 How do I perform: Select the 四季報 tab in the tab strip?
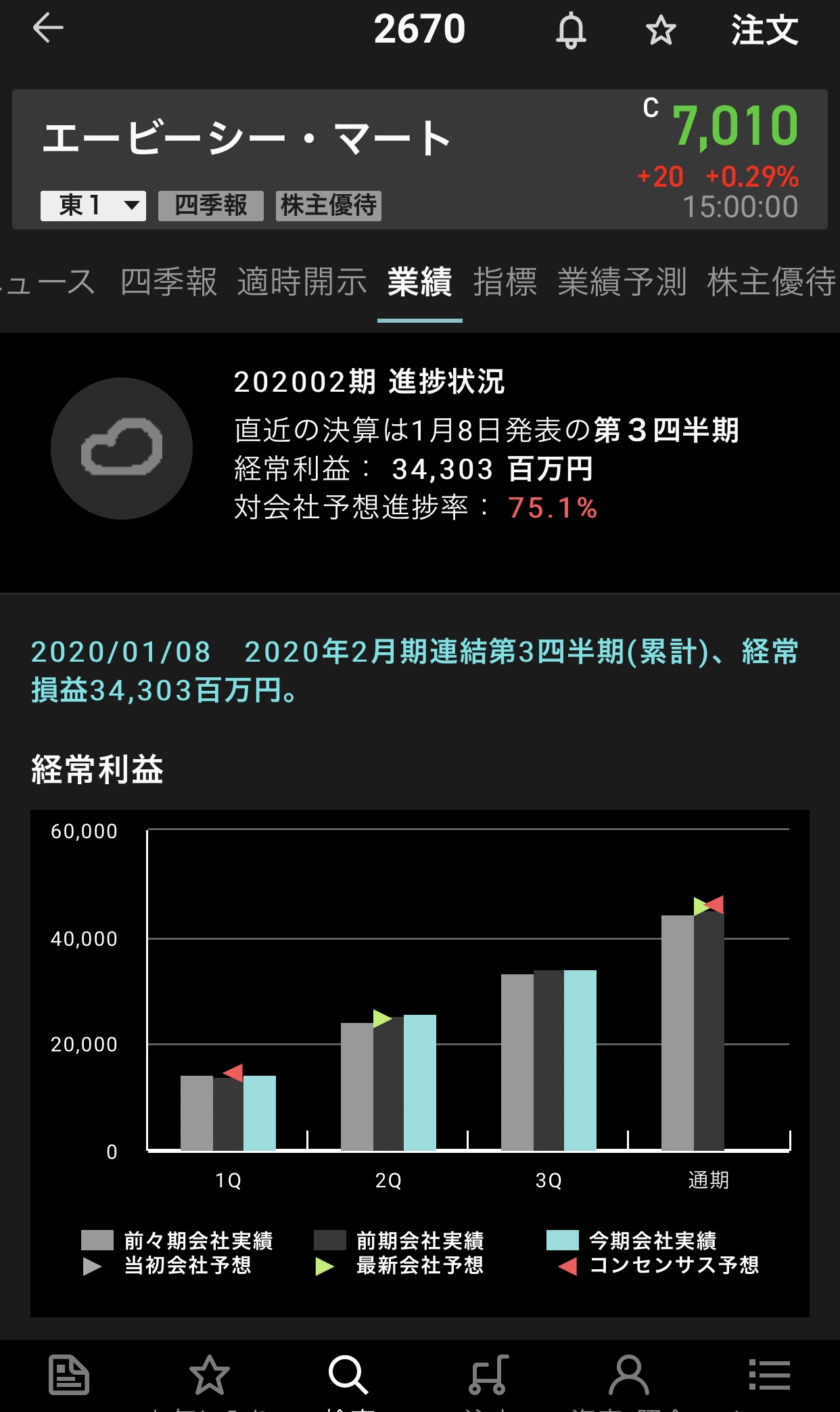click(169, 282)
